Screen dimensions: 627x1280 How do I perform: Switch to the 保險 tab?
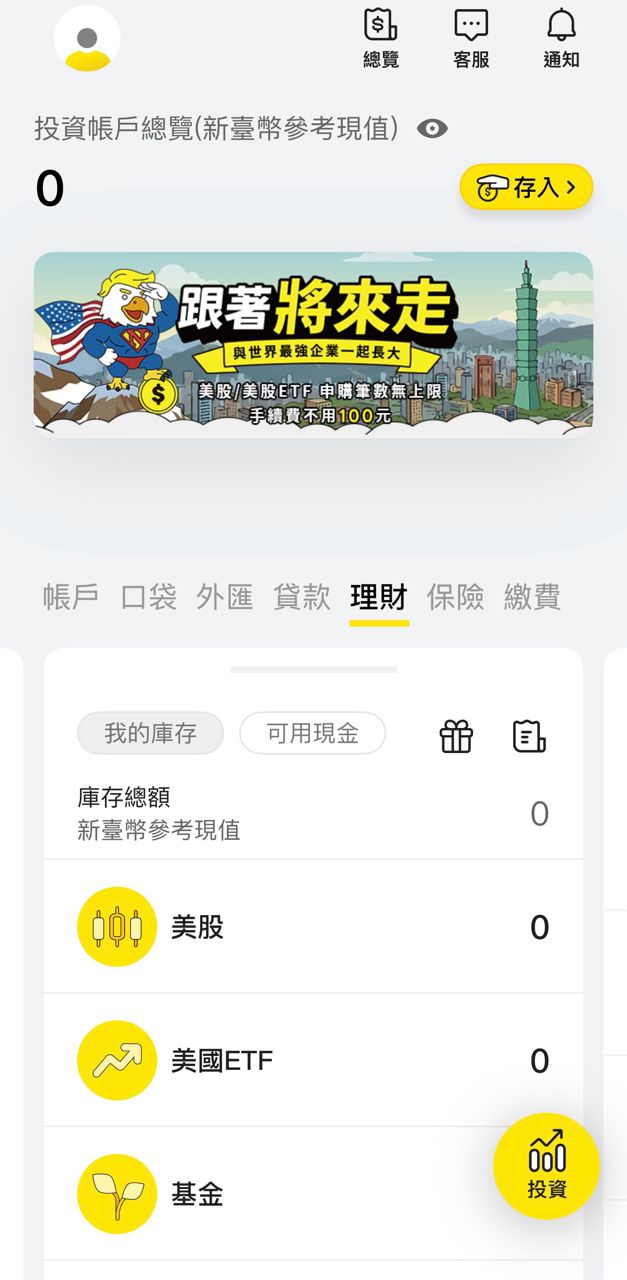455,597
